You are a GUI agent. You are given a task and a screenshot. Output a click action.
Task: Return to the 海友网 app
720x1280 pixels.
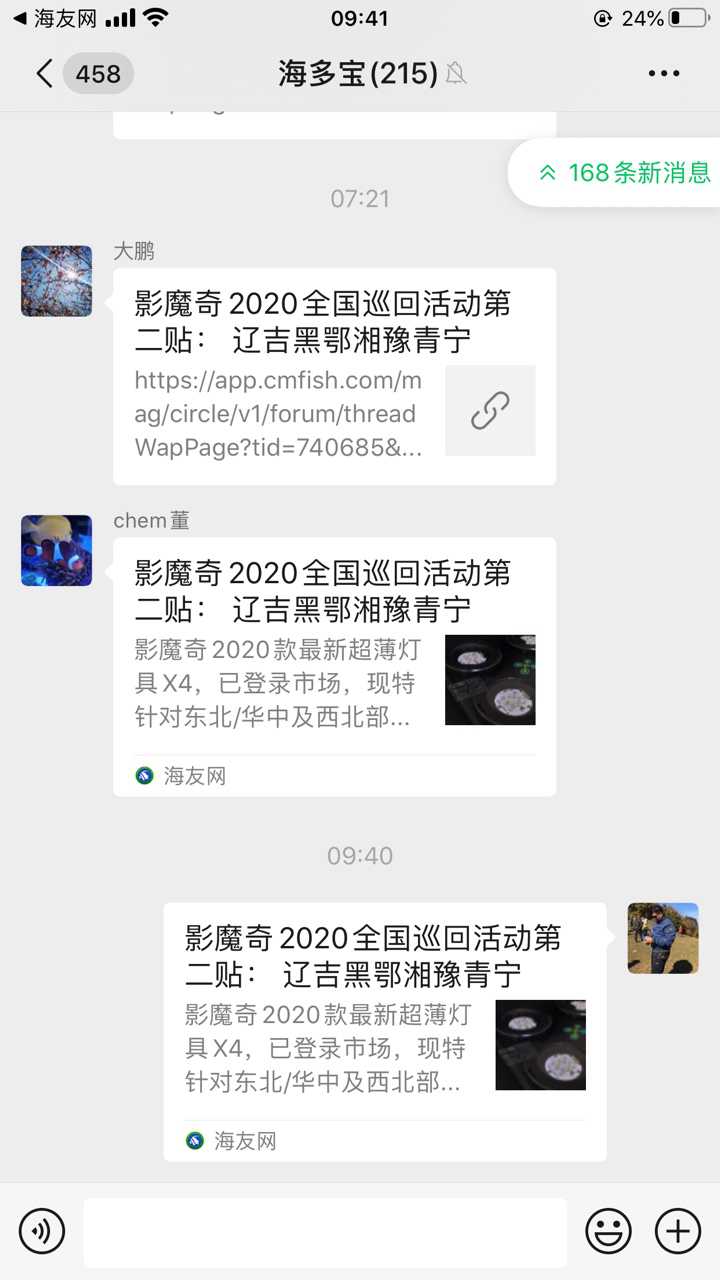coord(56,18)
